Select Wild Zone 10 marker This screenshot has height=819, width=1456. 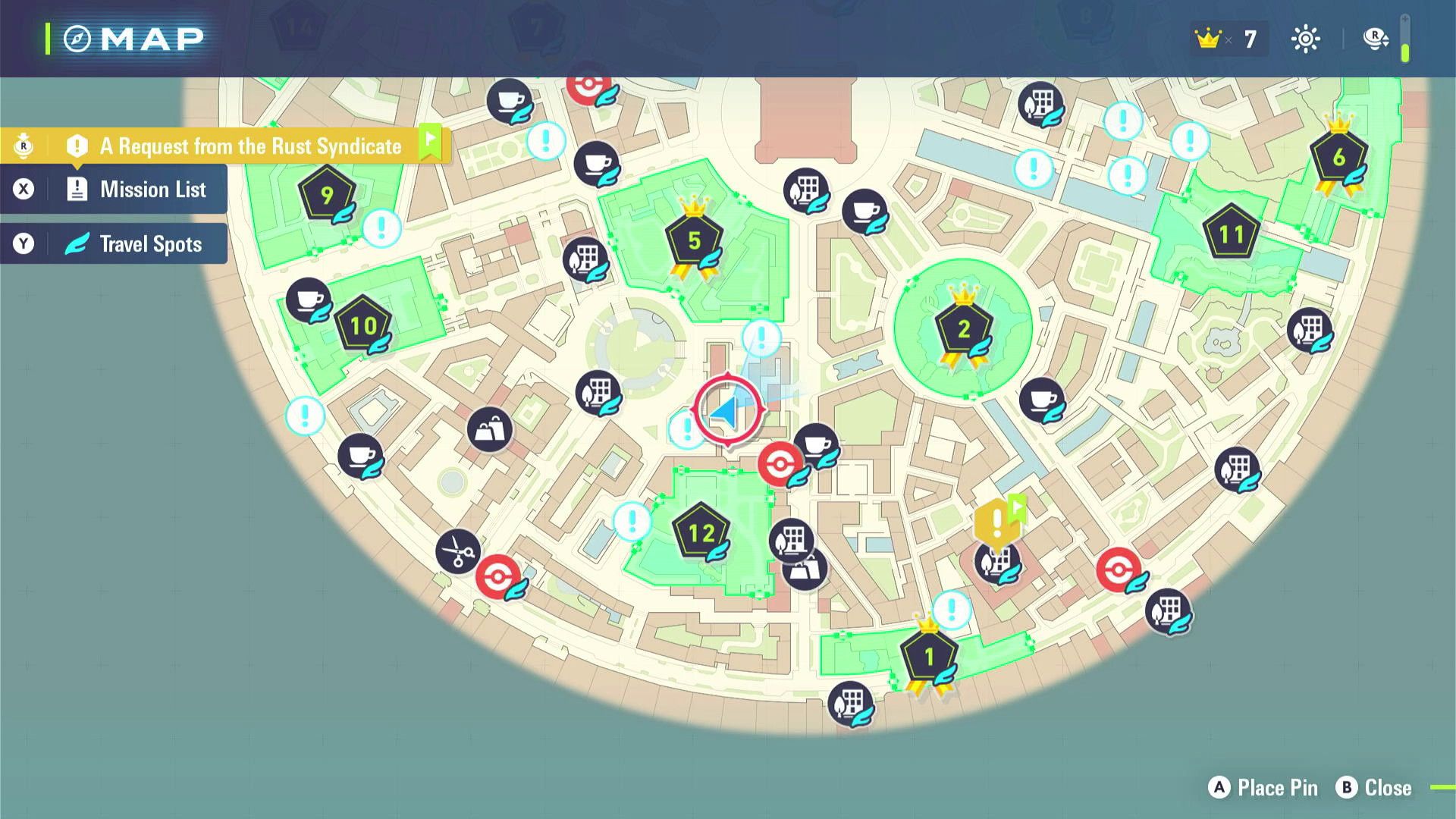(362, 325)
